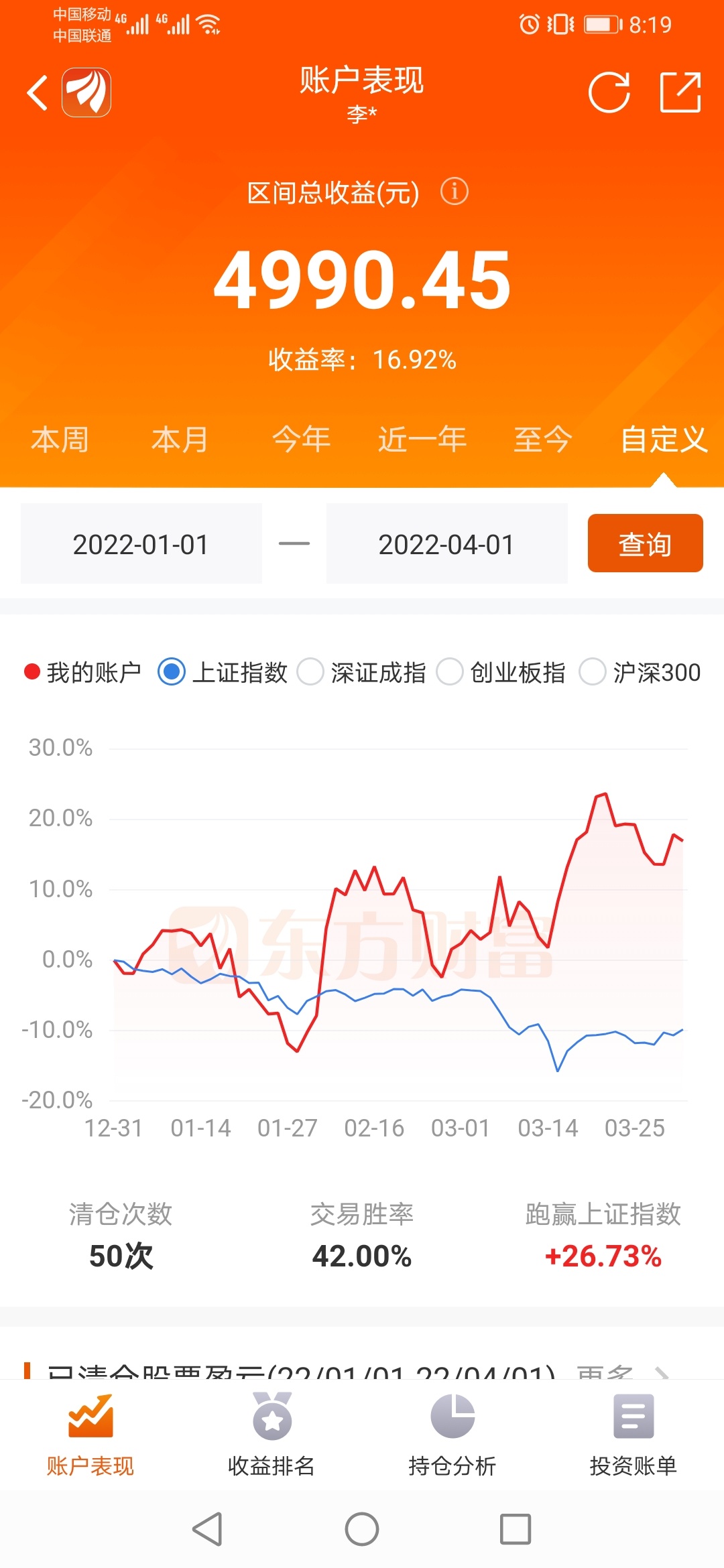The image size is (724, 1568).
Task: Share the account performance page
Action: (x=680, y=92)
